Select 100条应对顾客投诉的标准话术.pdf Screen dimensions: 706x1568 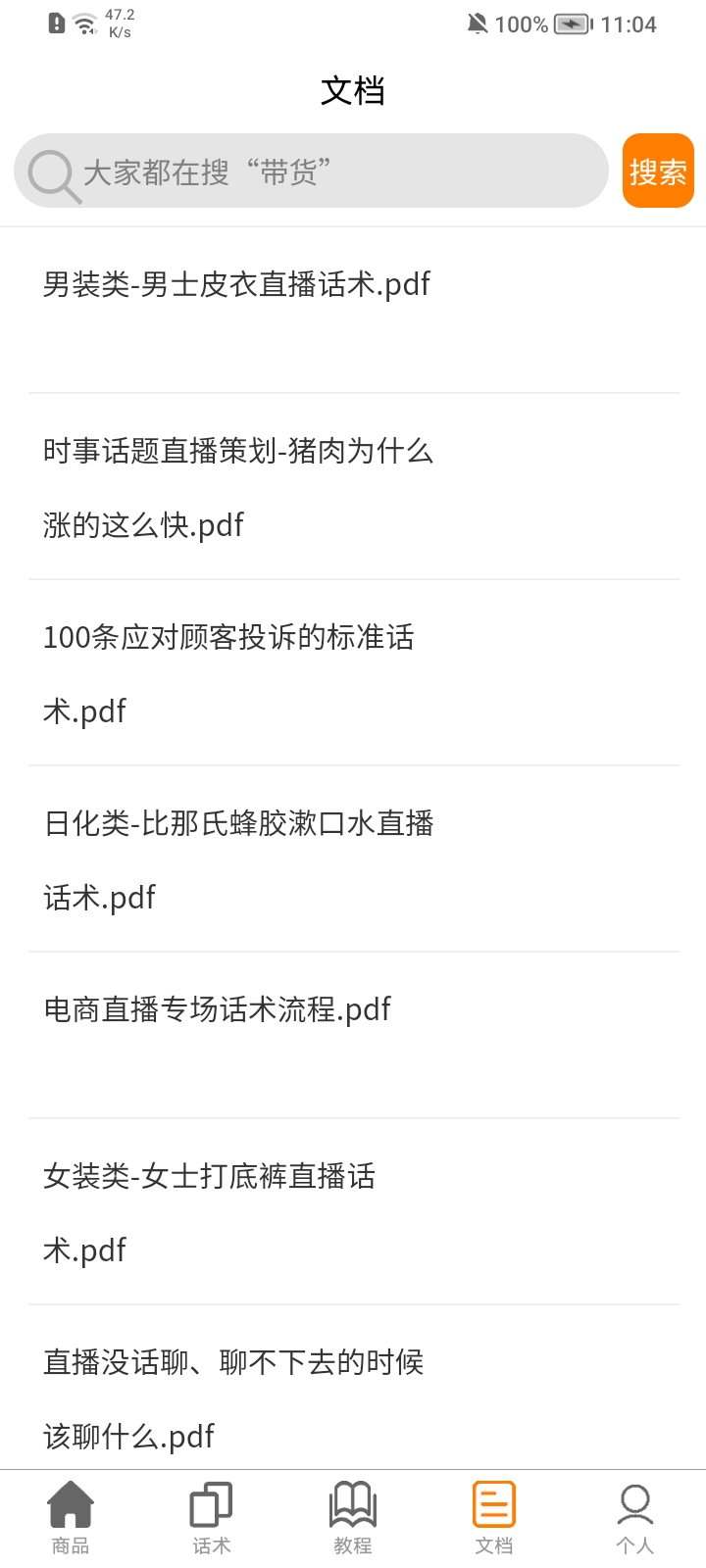(229, 674)
